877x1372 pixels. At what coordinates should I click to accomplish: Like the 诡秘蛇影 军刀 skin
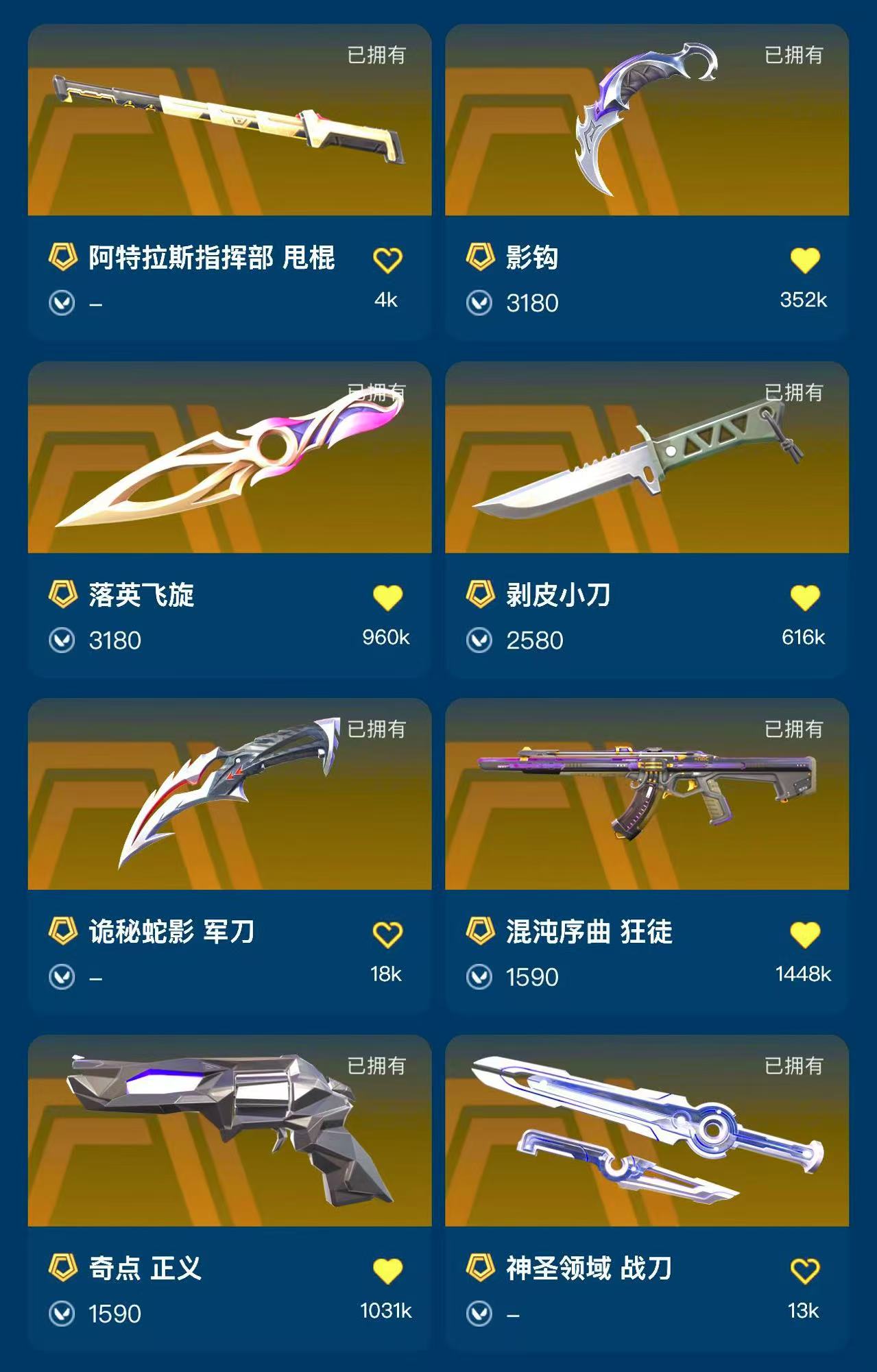pyautogui.click(x=387, y=935)
